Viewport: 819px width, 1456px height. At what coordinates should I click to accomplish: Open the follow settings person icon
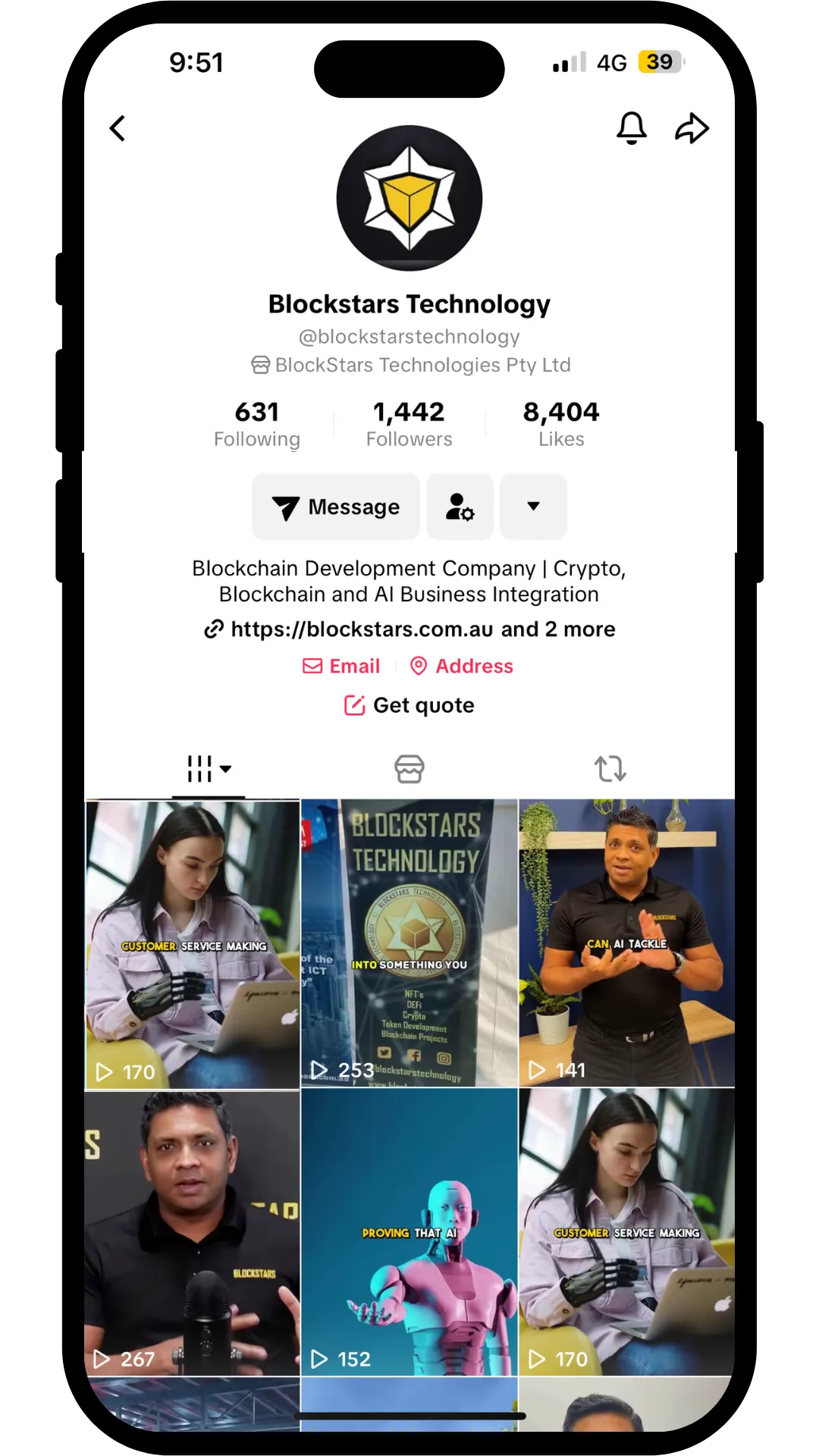(460, 507)
